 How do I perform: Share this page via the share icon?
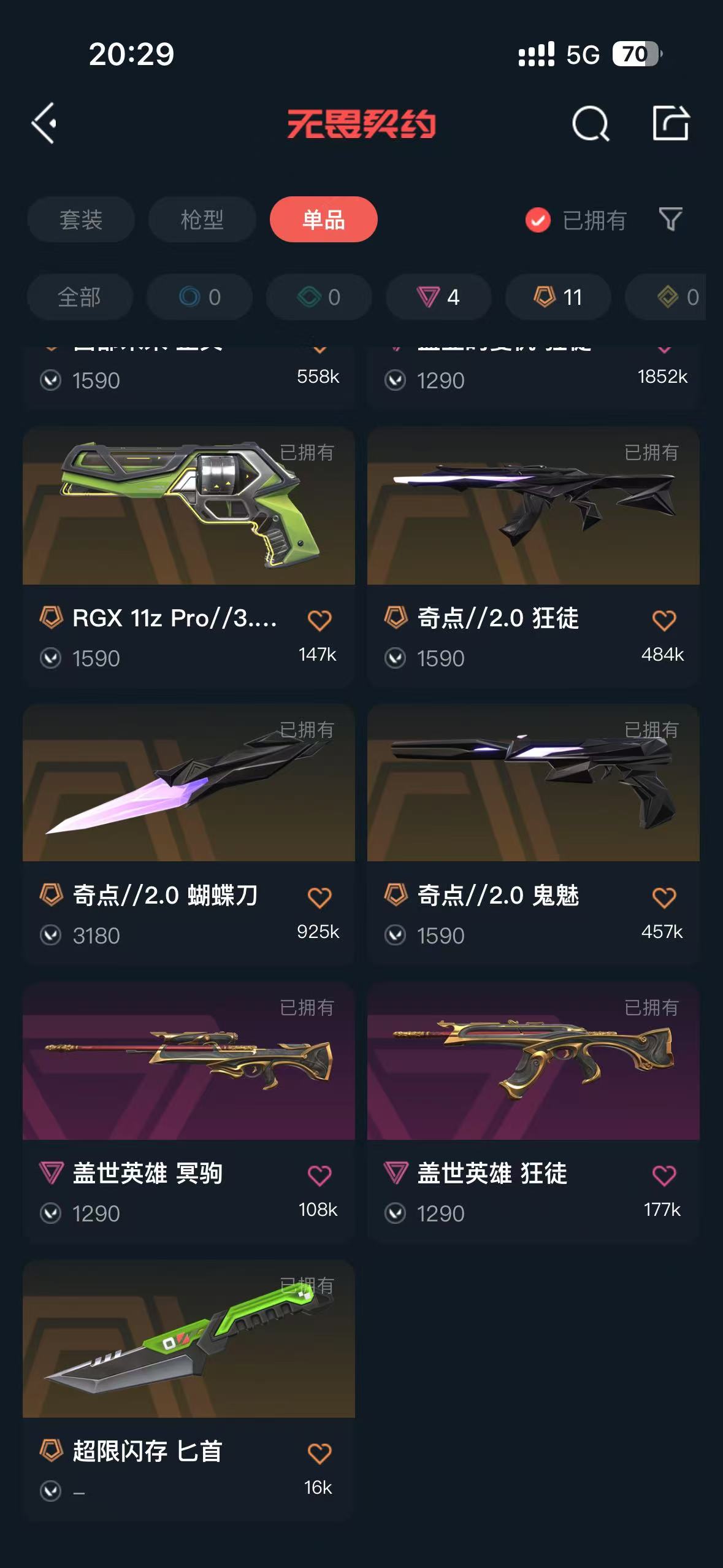(x=670, y=123)
